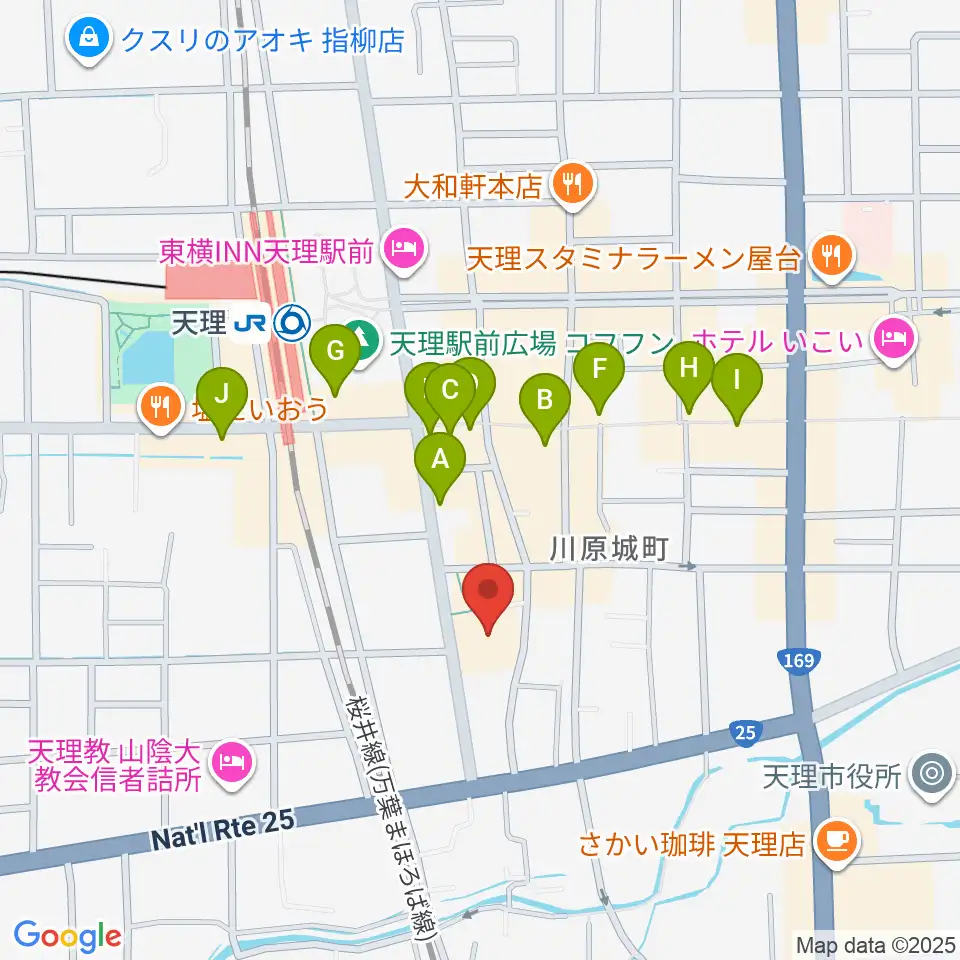Select the 天理 JR station icon
The image size is (960, 960).
click(x=292, y=323)
